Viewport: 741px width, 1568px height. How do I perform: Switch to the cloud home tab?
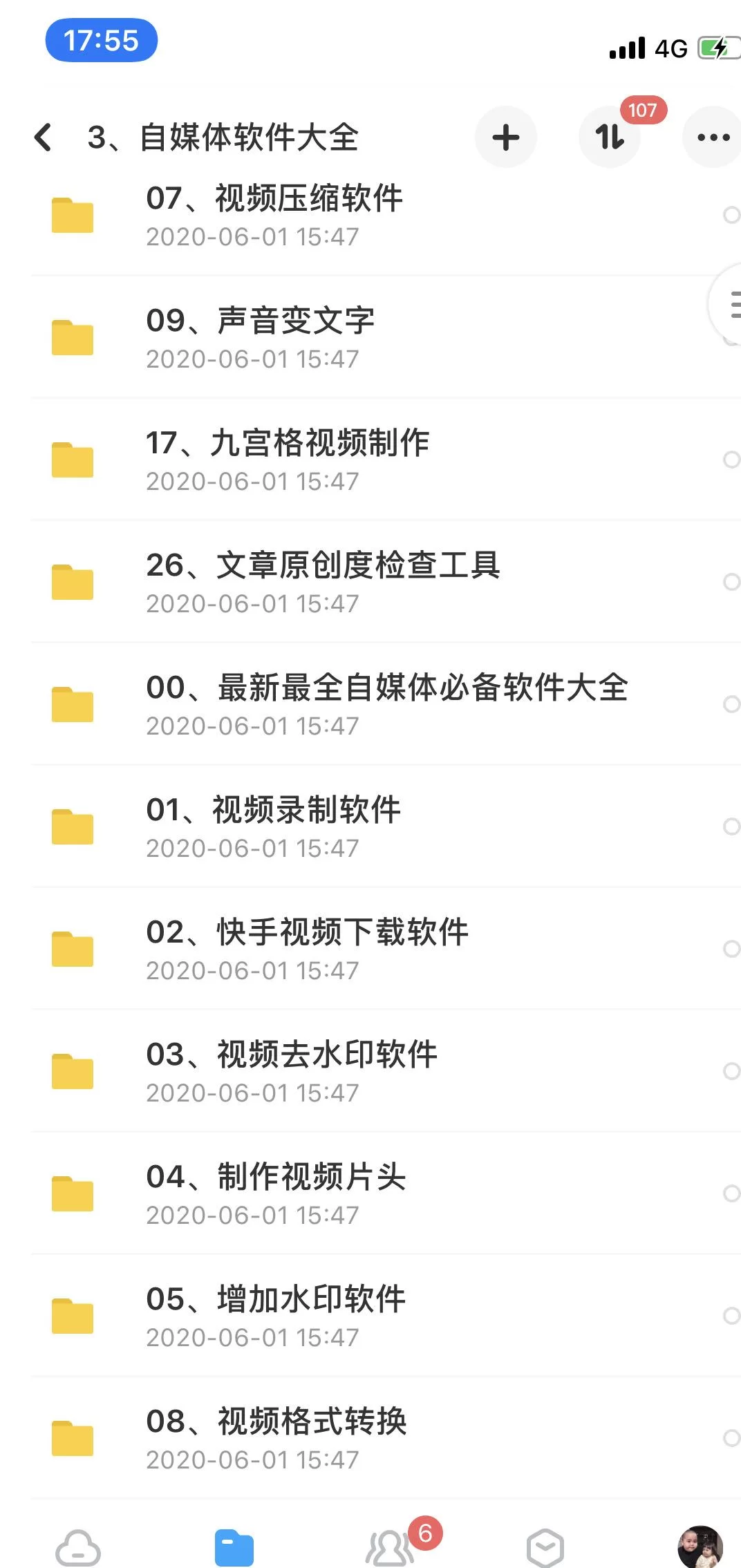click(x=78, y=1548)
